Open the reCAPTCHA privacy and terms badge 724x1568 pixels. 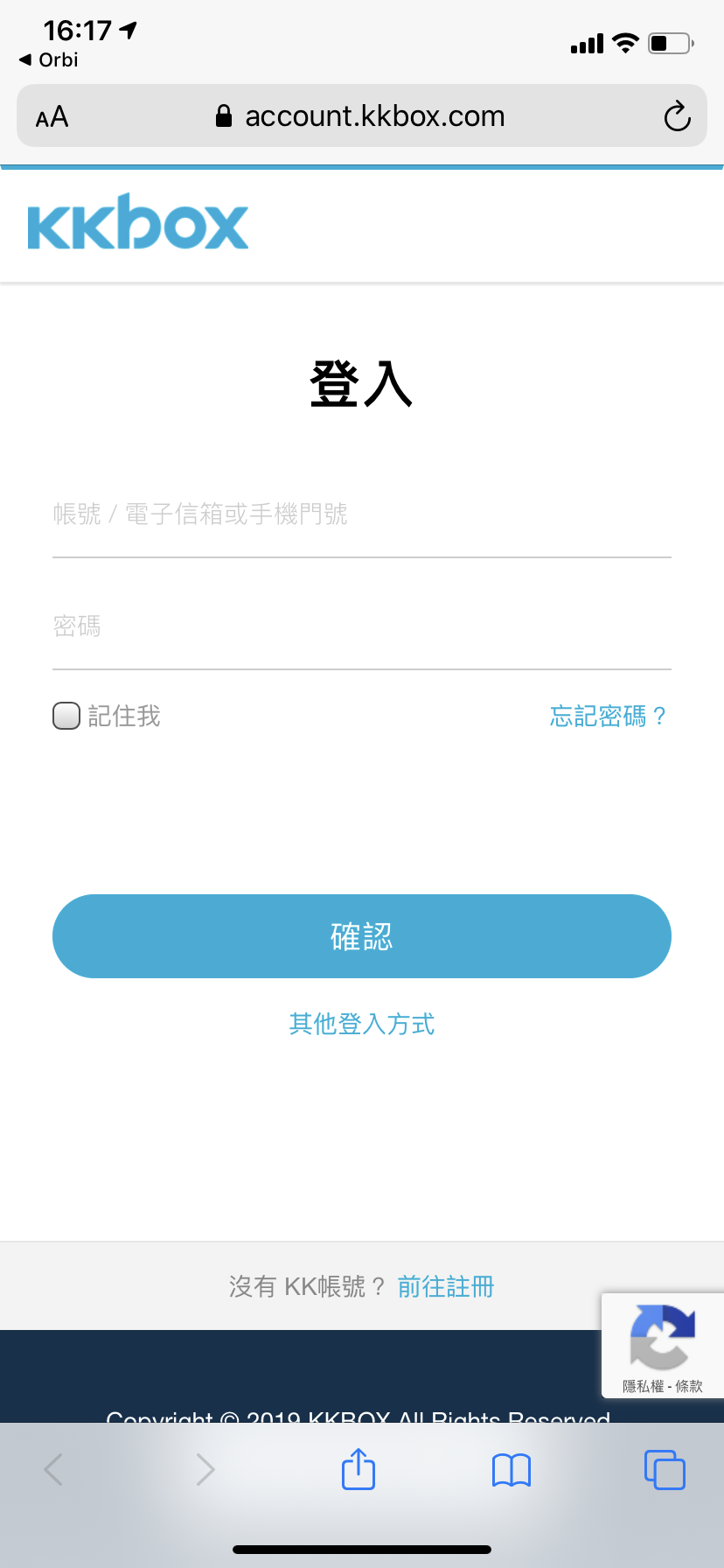tap(663, 1346)
